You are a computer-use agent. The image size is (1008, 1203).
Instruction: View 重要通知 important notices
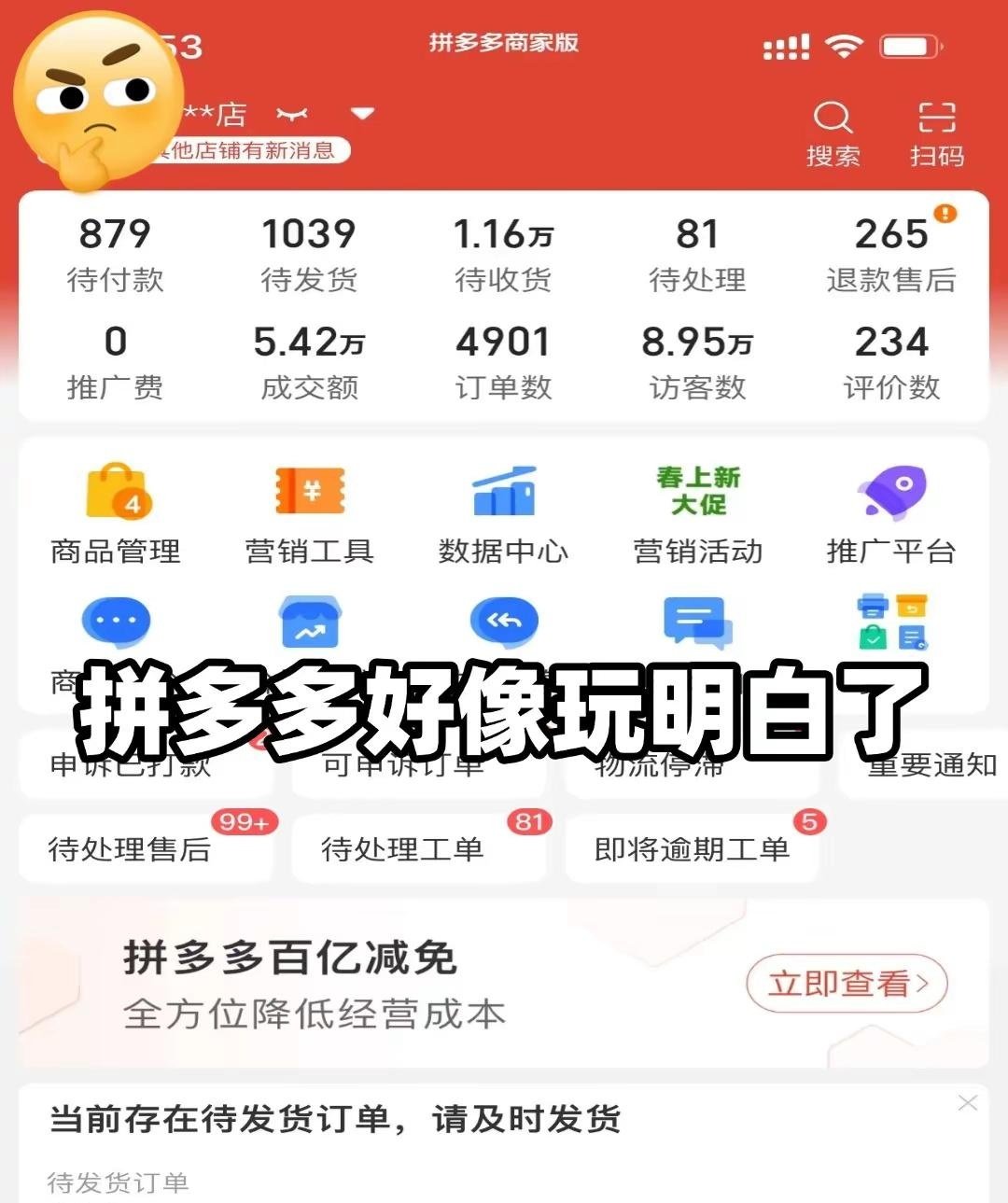point(931,765)
